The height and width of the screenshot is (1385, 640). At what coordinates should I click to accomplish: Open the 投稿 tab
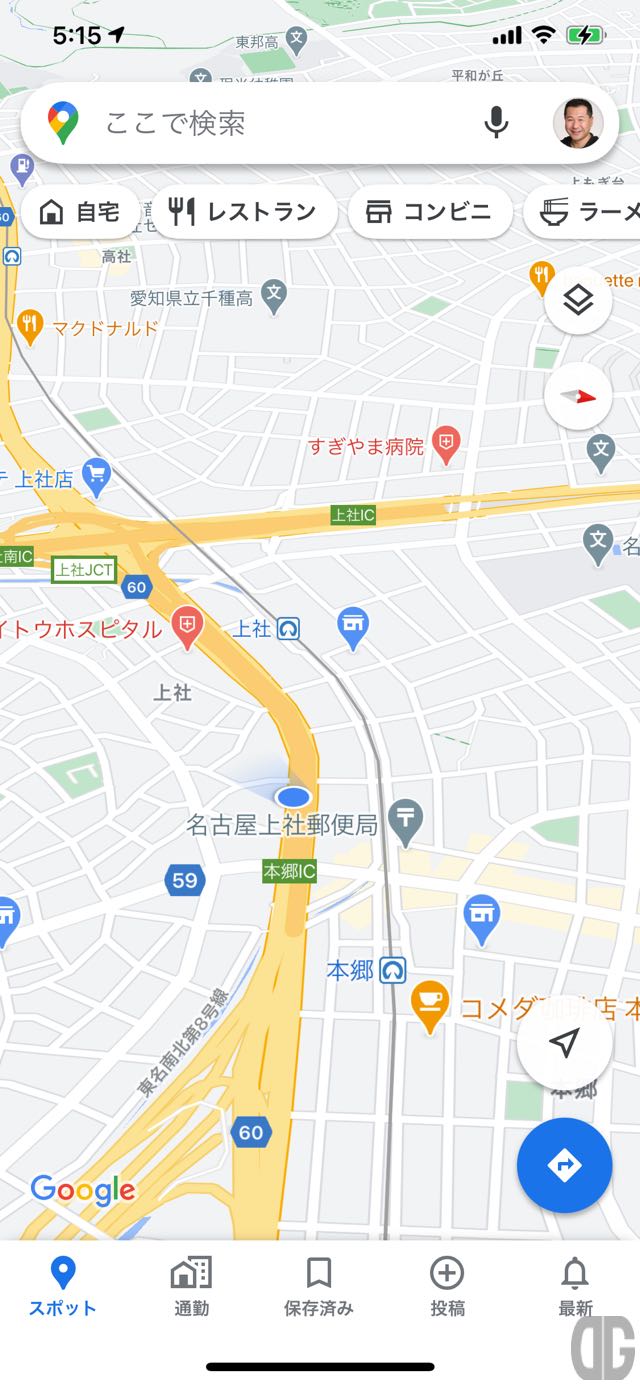(x=447, y=1287)
